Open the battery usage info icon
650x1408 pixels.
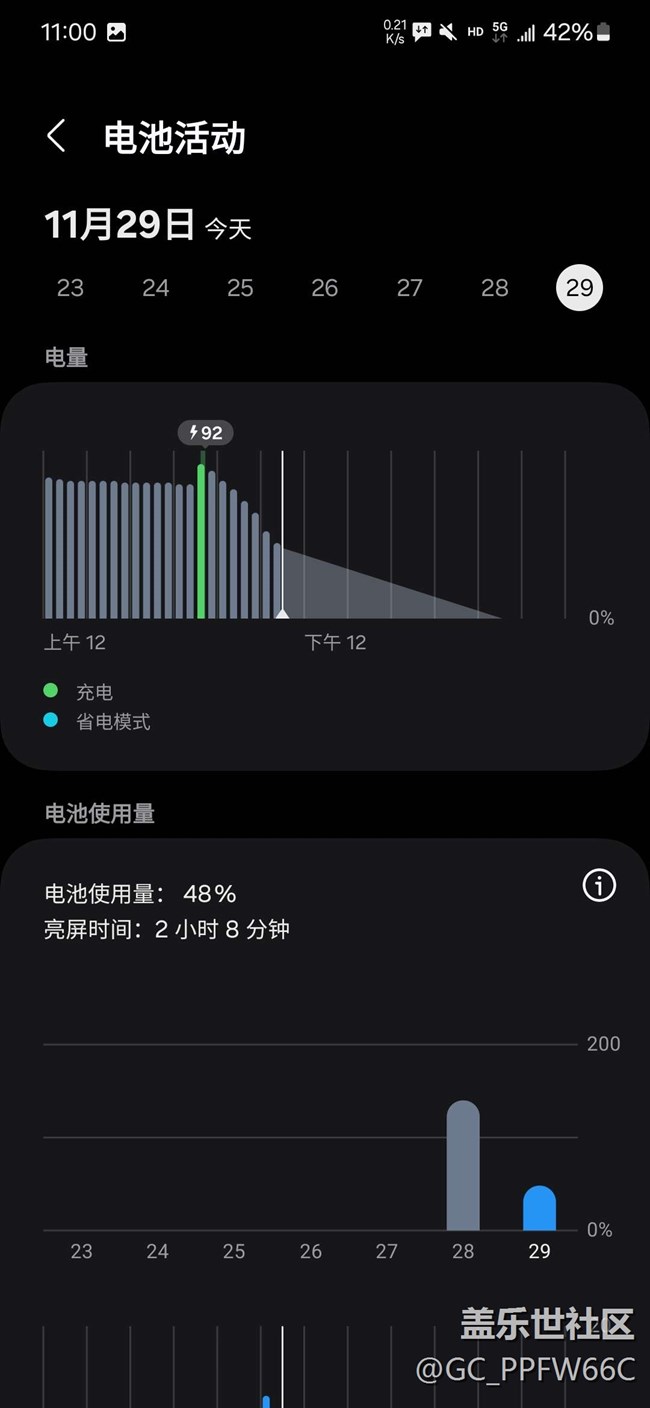[x=599, y=885]
